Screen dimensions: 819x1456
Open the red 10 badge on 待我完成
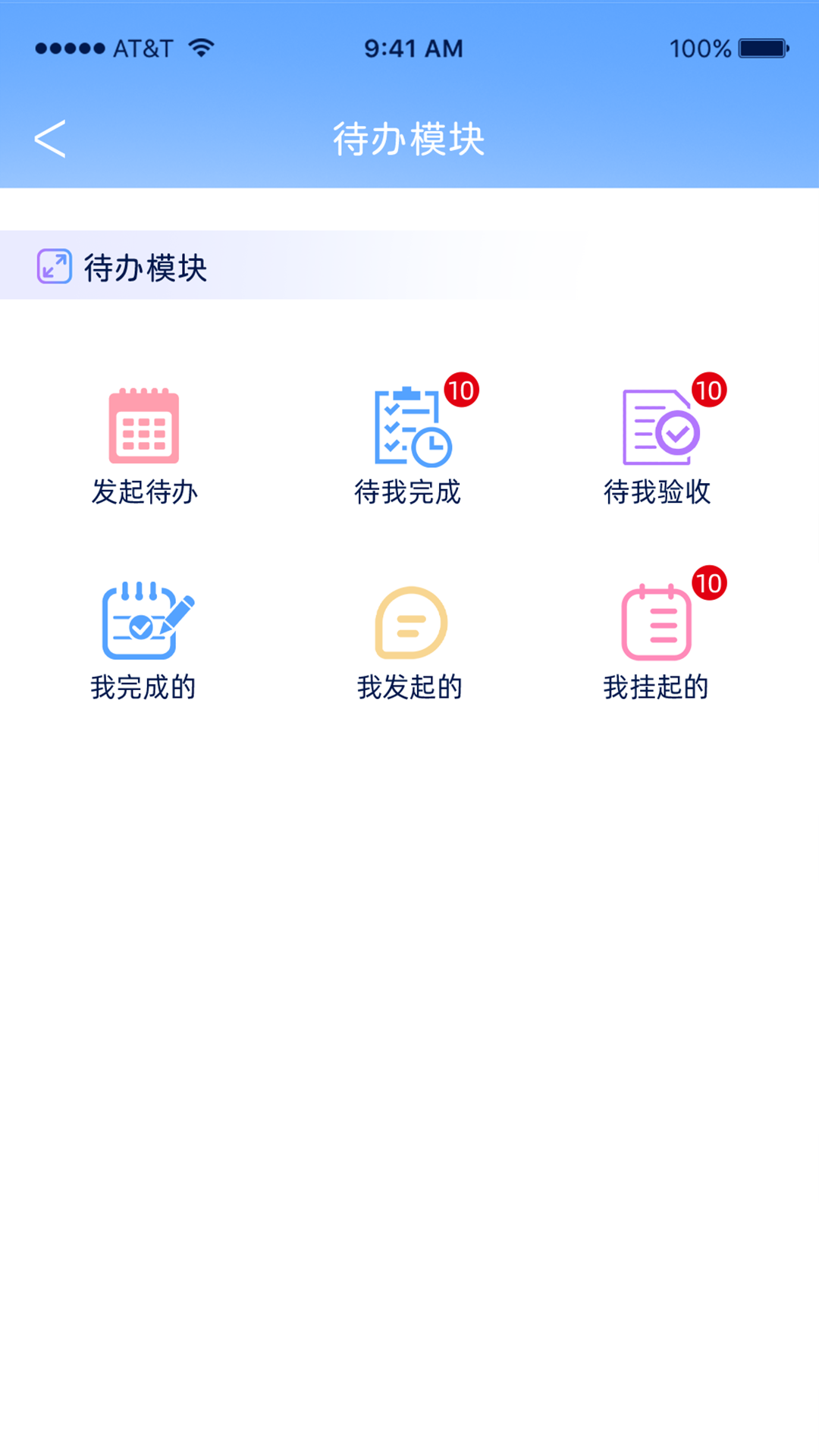[x=462, y=390]
